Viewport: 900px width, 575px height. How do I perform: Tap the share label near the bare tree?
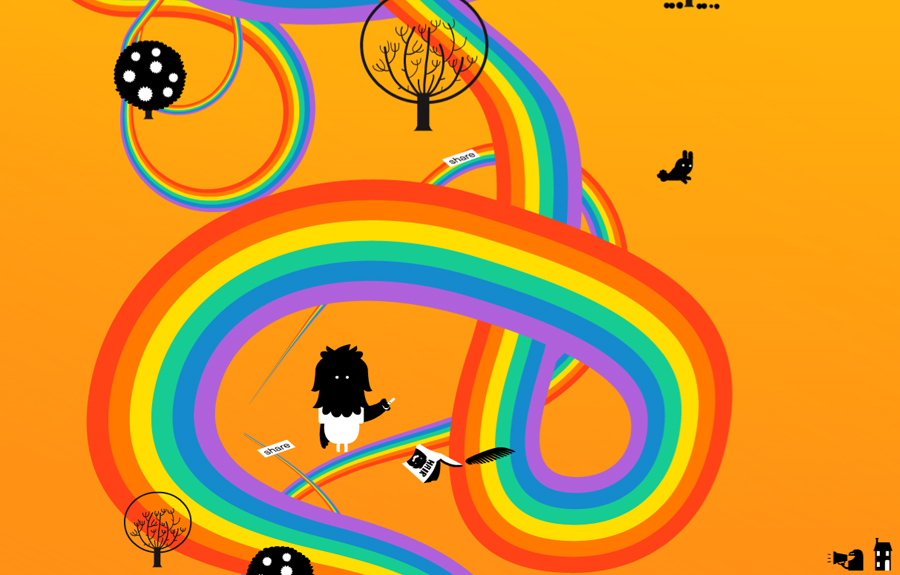[461, 158]
